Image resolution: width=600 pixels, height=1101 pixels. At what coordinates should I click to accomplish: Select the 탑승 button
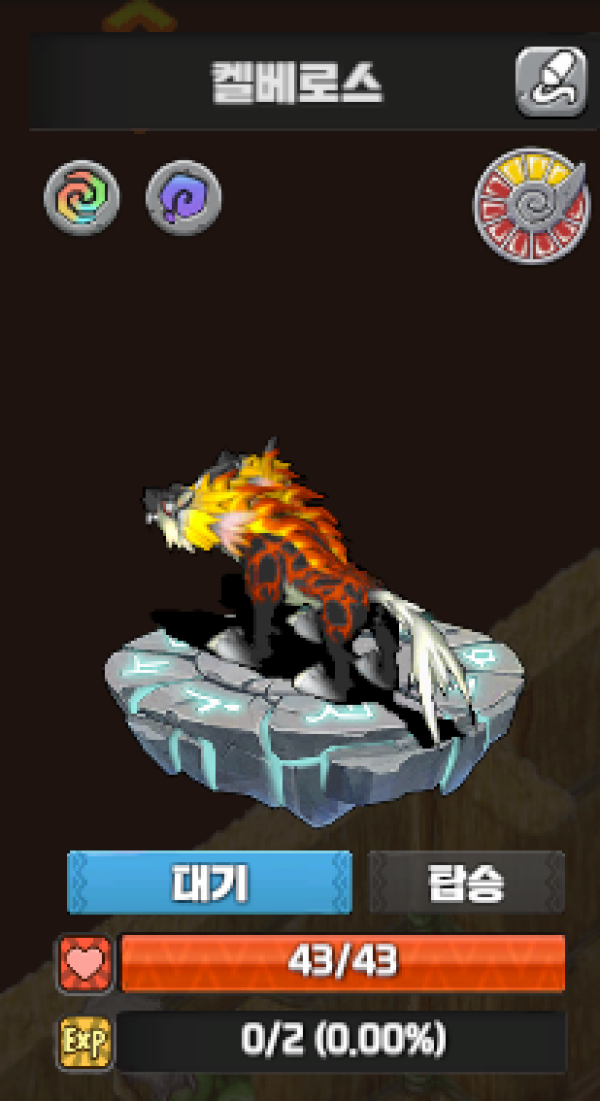click(x=466, y=882)
